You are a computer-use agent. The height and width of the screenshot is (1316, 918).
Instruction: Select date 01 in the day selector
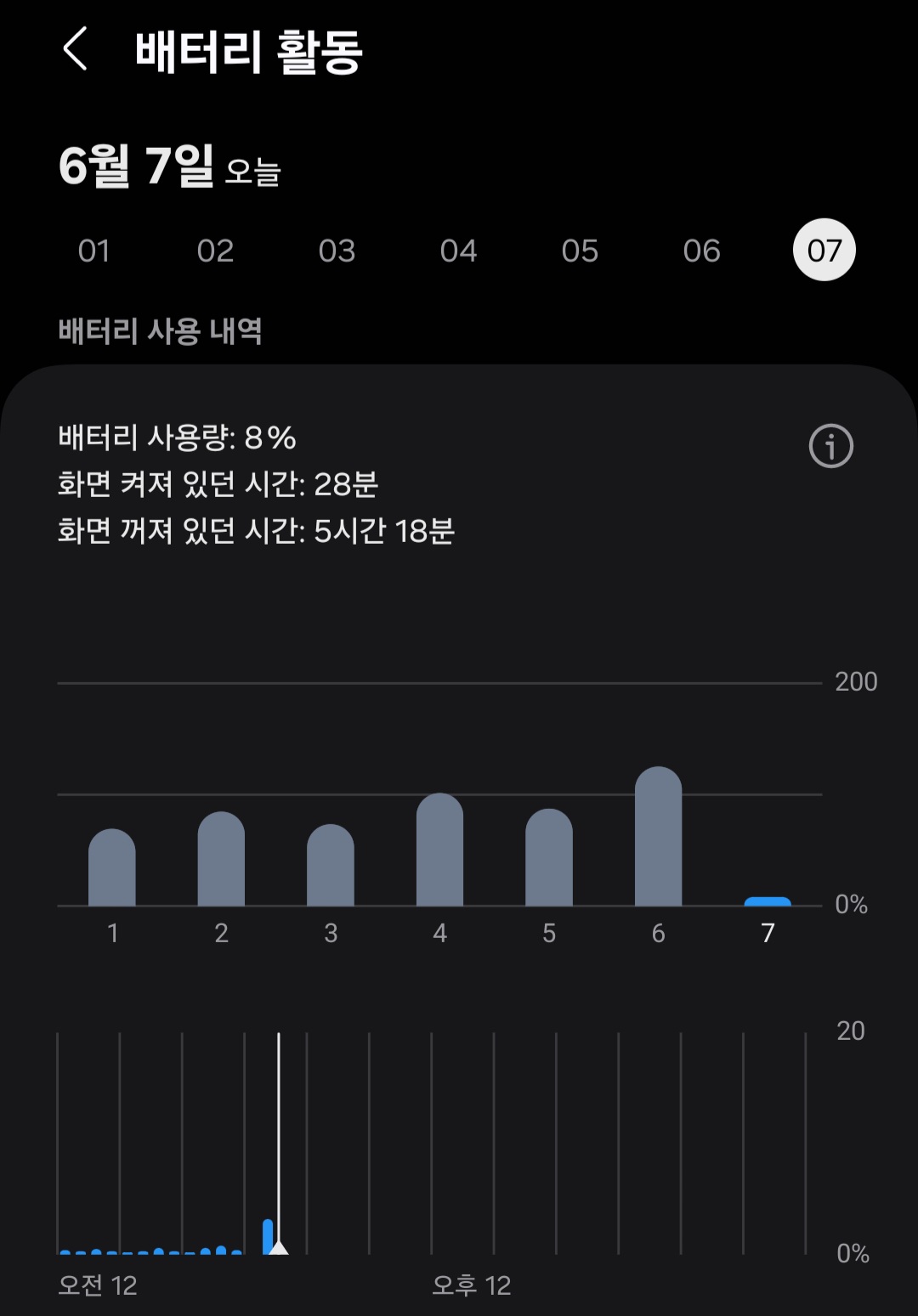[93, 251]
